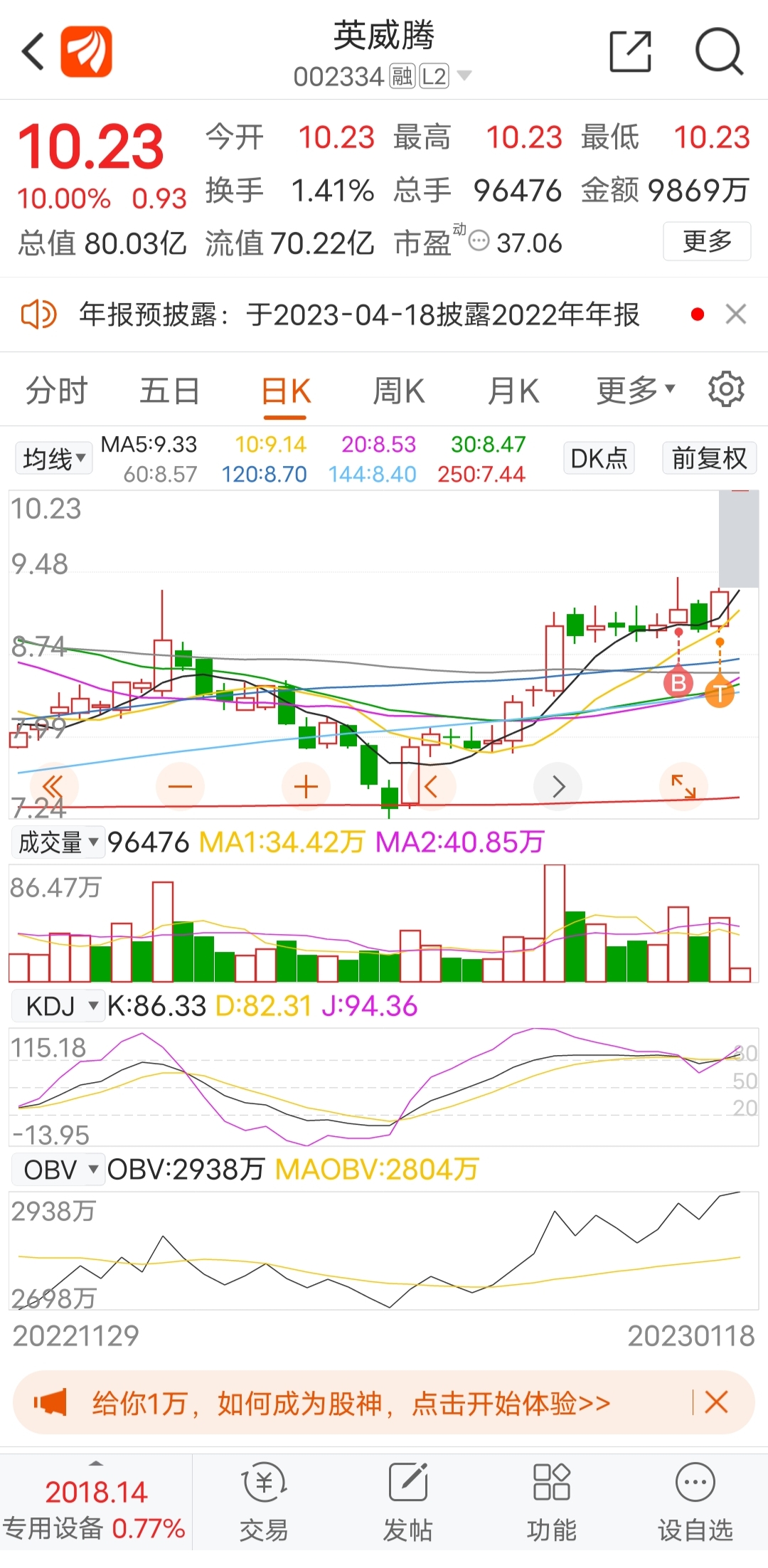This screenshot has width=768, height=1568.
Task: Zoom out the chart with the minus button
Action: click(x=180, y=787)
